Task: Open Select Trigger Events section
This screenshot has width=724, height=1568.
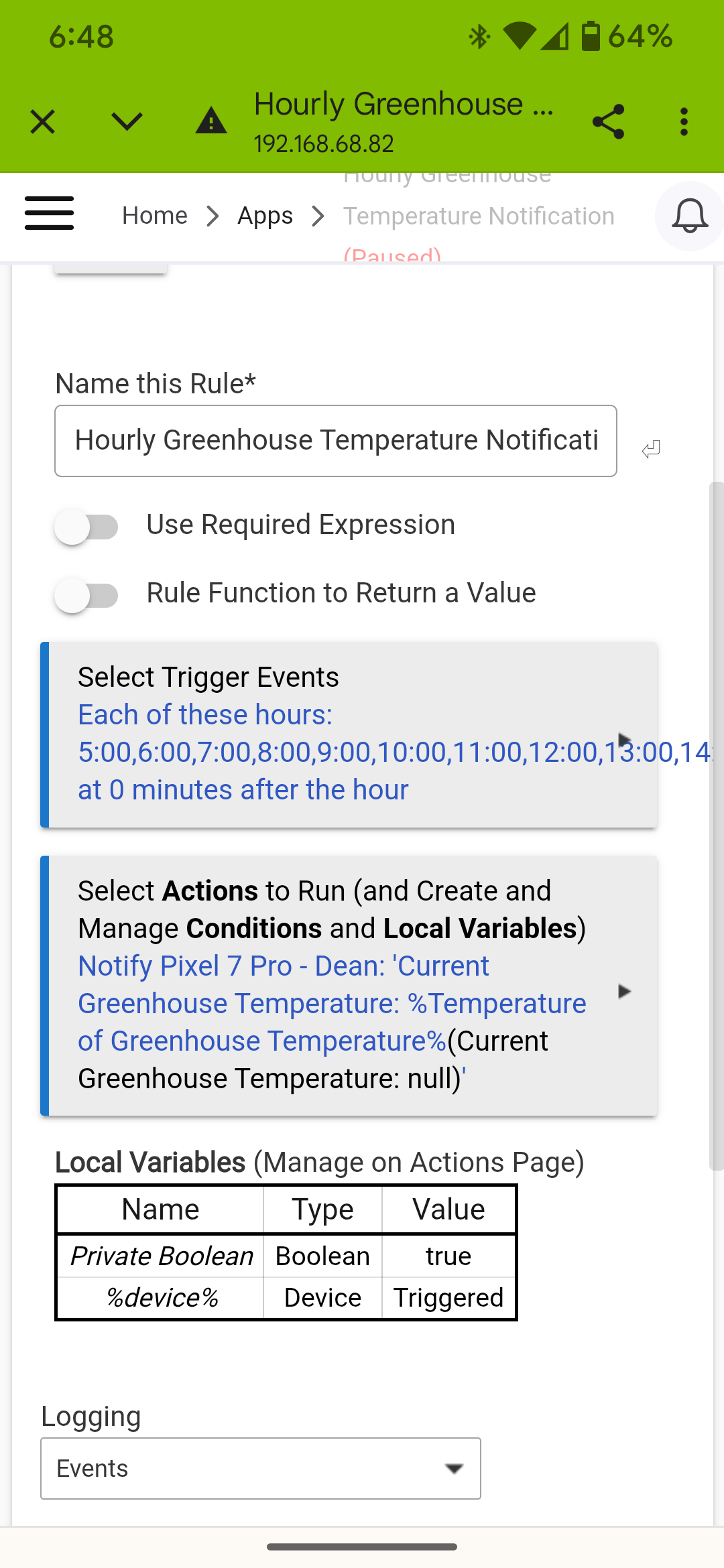Action: [x=349, y=734]
